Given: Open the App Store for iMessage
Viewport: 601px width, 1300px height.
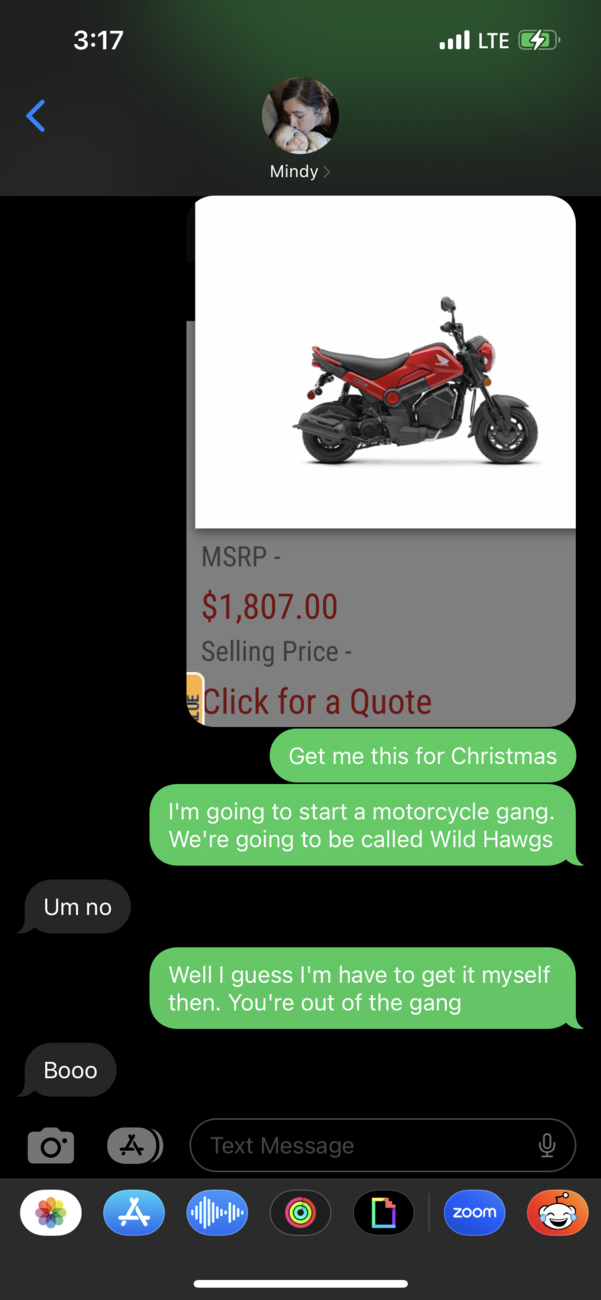Looking at the screenshot, I should [x=134, y=1213].
